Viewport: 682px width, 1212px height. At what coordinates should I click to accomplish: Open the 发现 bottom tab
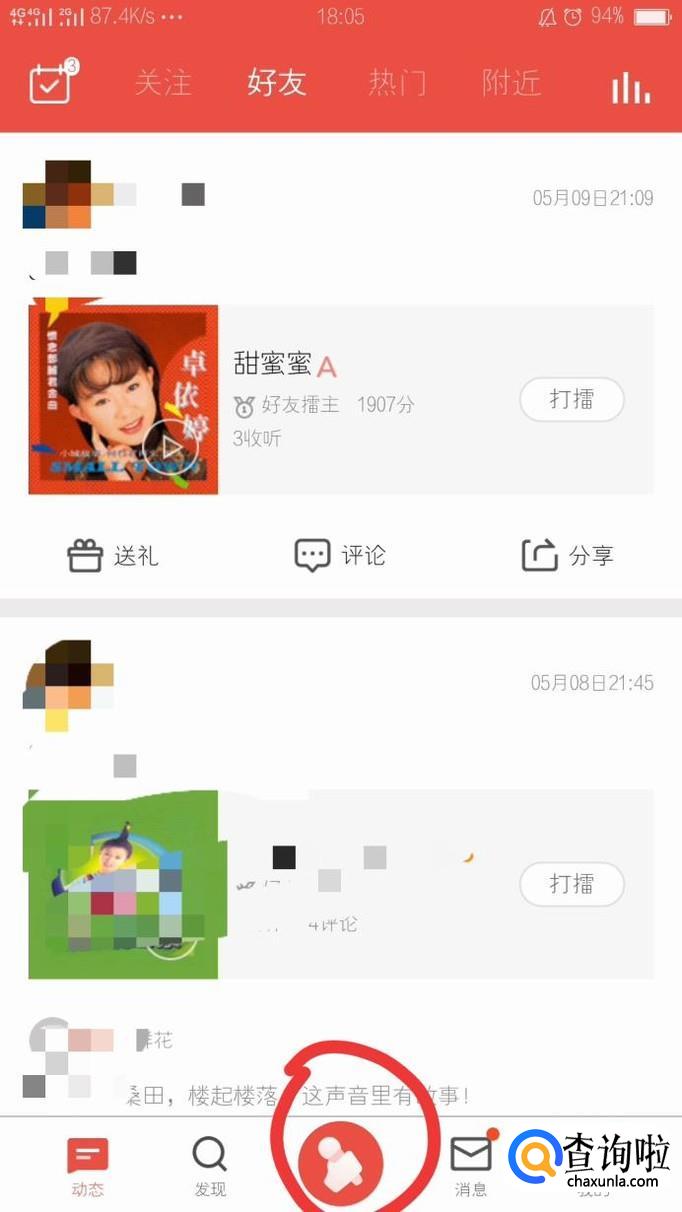pyautogui.click(x=210, y=1167)
